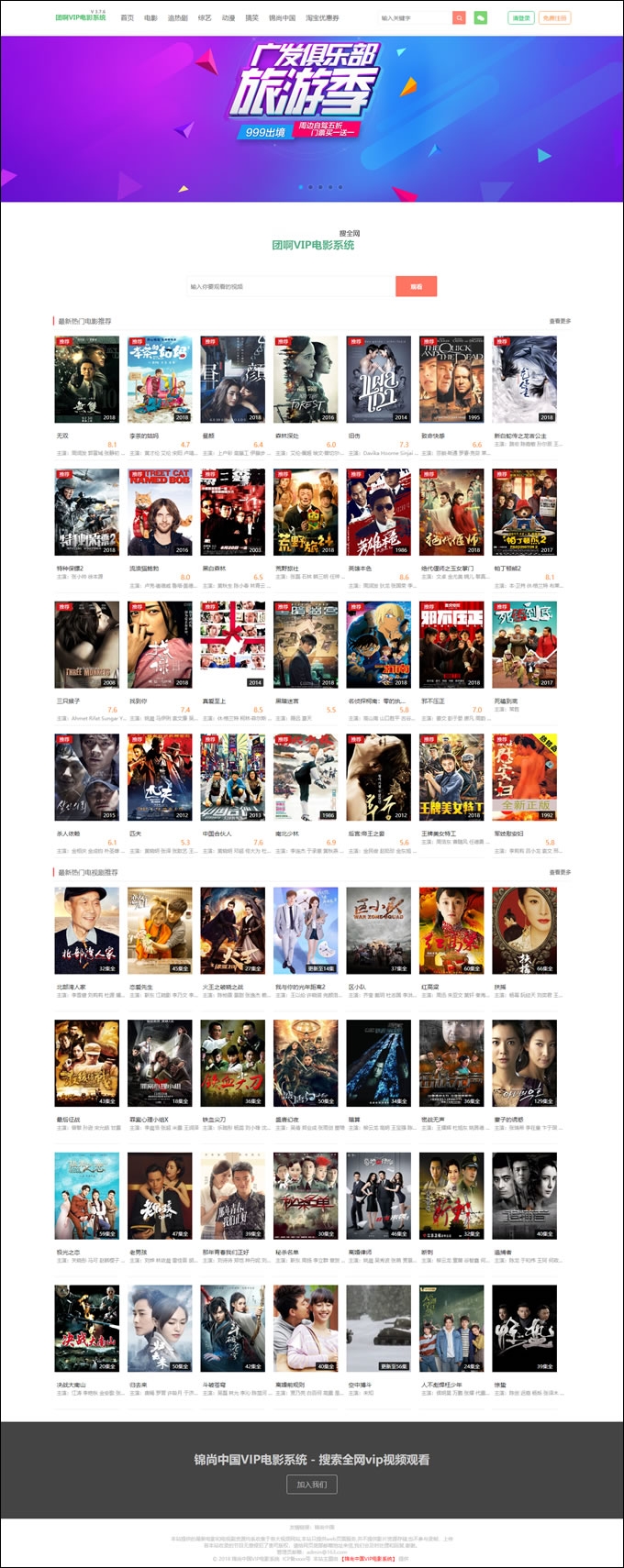Tap the 免费注册 register button

click(554, 17)
